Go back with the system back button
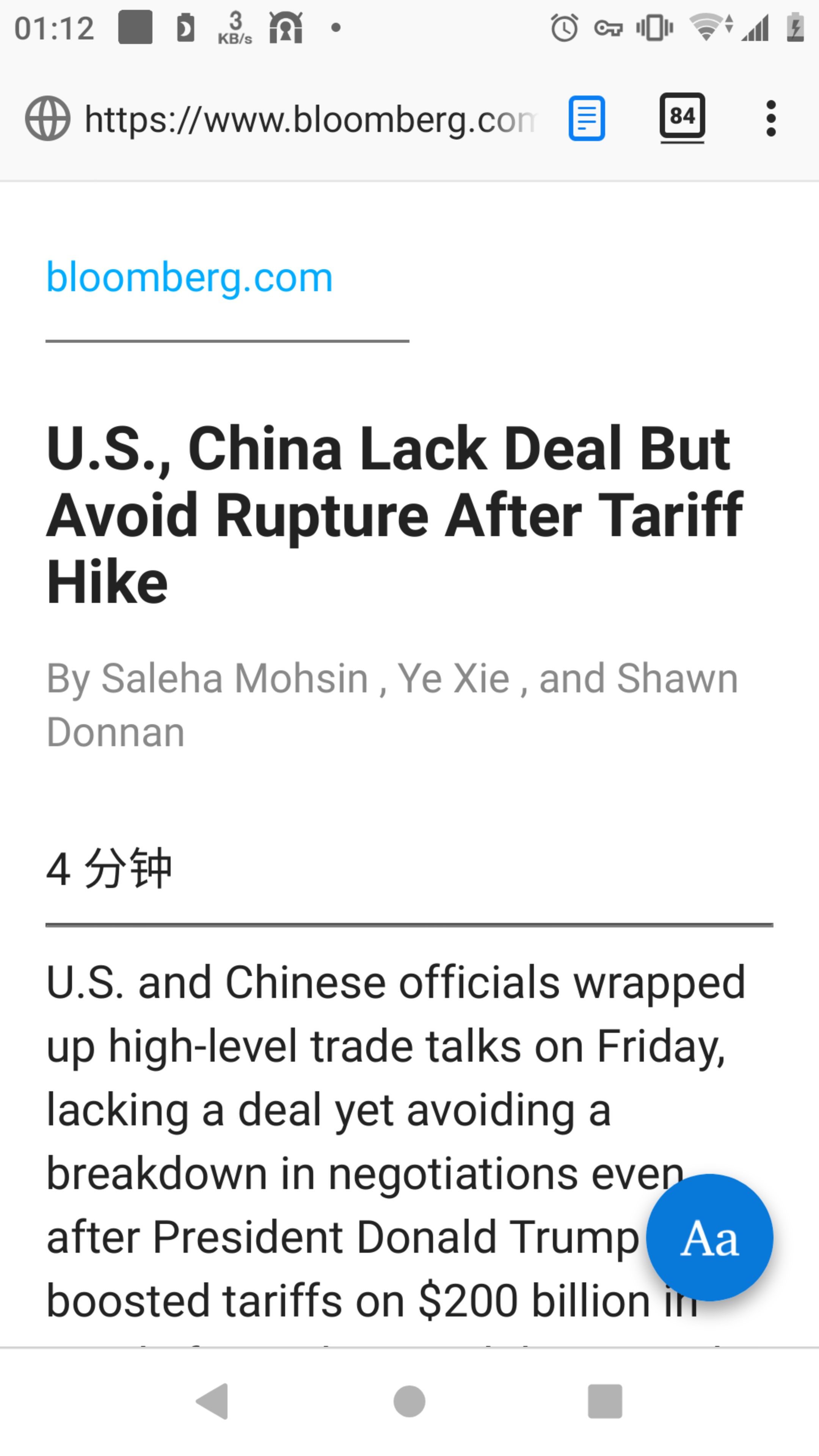 click(212, 1401)
